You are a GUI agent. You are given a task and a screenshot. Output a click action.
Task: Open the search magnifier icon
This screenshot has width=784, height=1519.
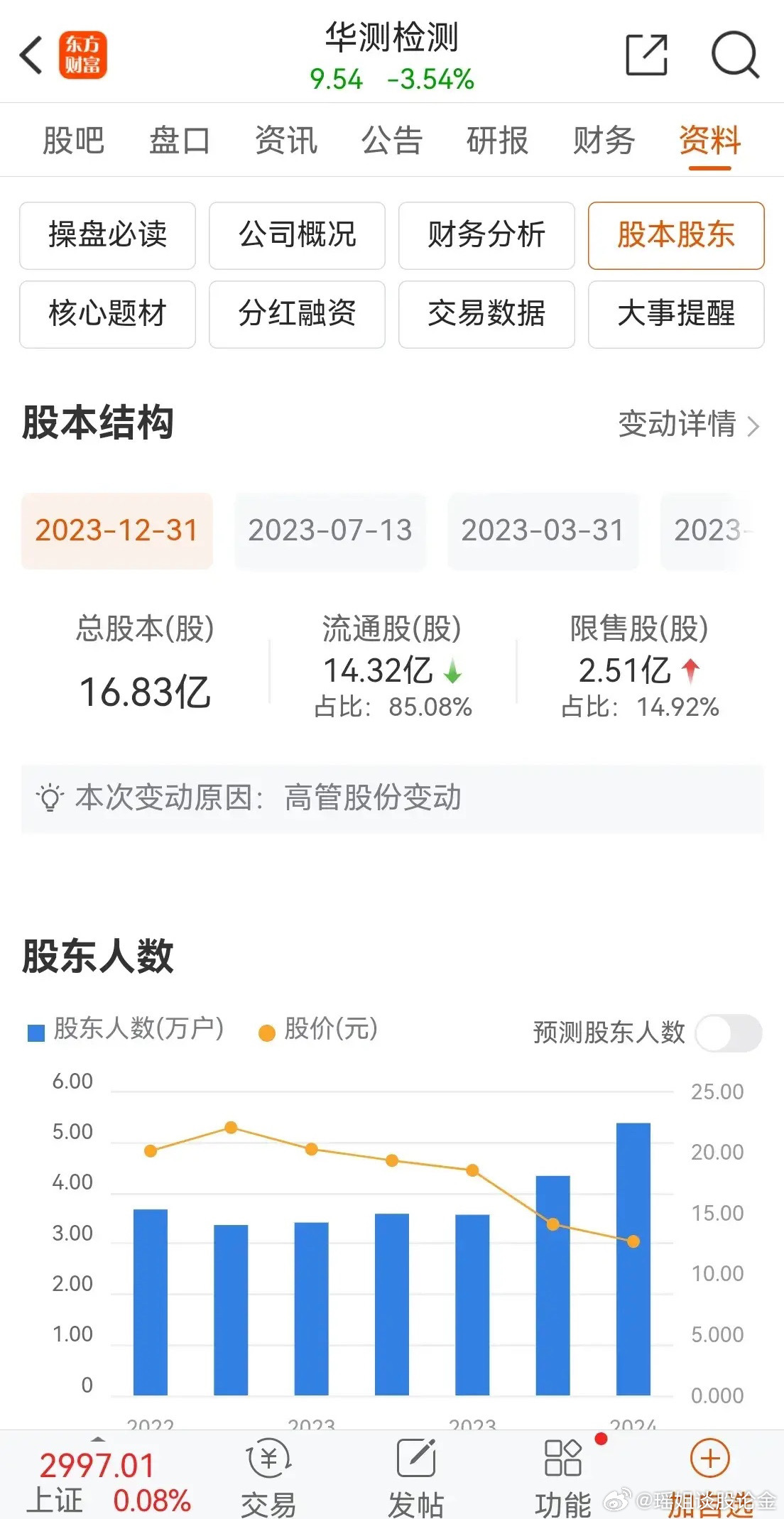tap(736, 55)
